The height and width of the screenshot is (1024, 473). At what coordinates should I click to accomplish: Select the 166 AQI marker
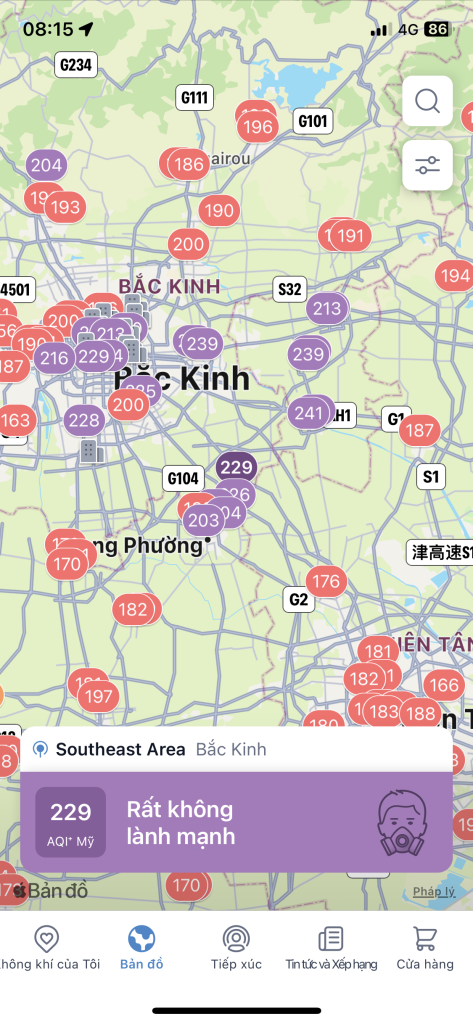(444, 685)
